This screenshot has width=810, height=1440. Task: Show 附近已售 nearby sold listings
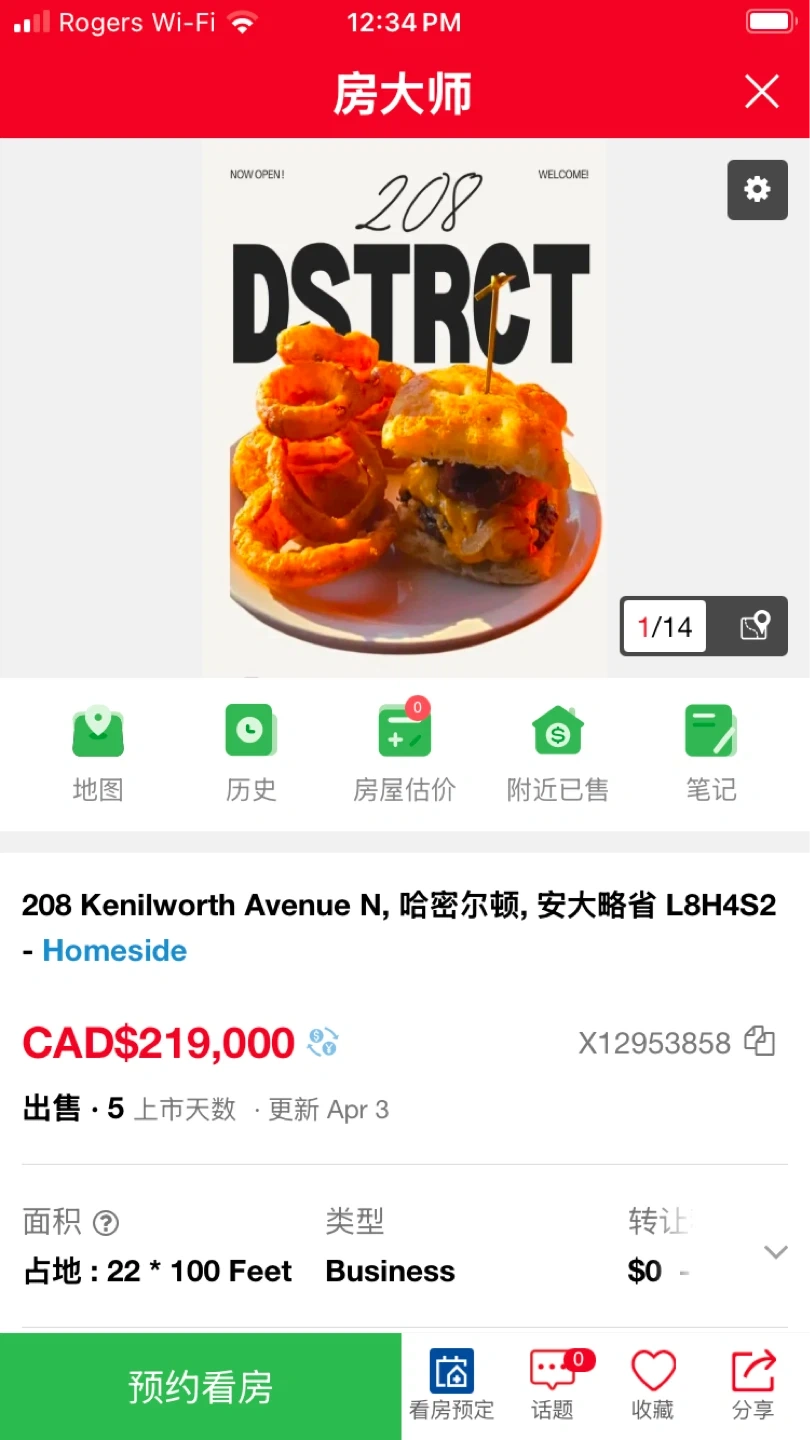coord(557,753)
